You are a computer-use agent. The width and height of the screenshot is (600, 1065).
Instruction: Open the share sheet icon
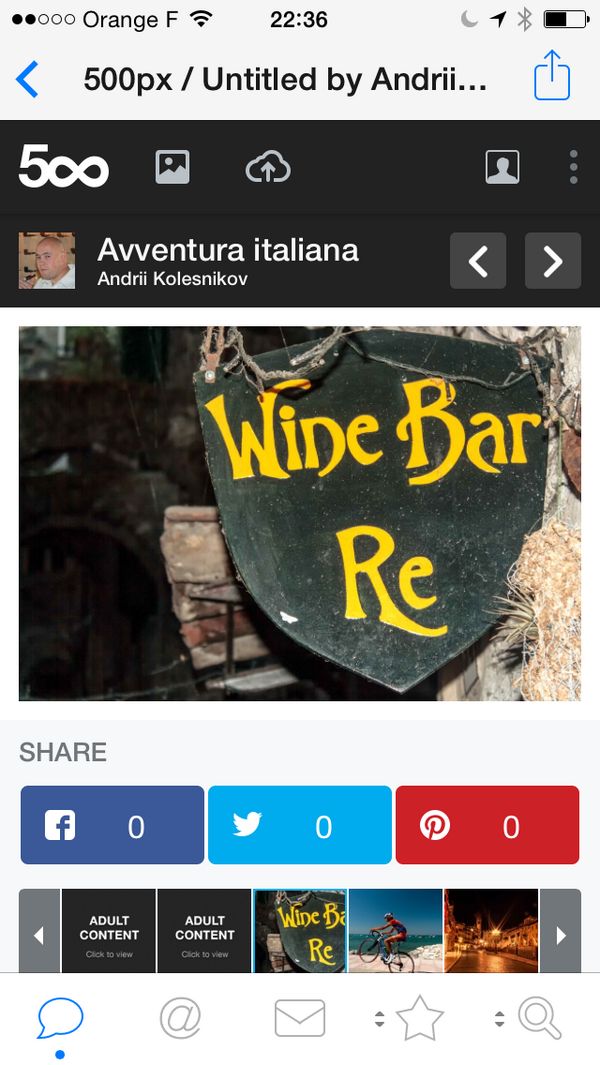(551, 77)
